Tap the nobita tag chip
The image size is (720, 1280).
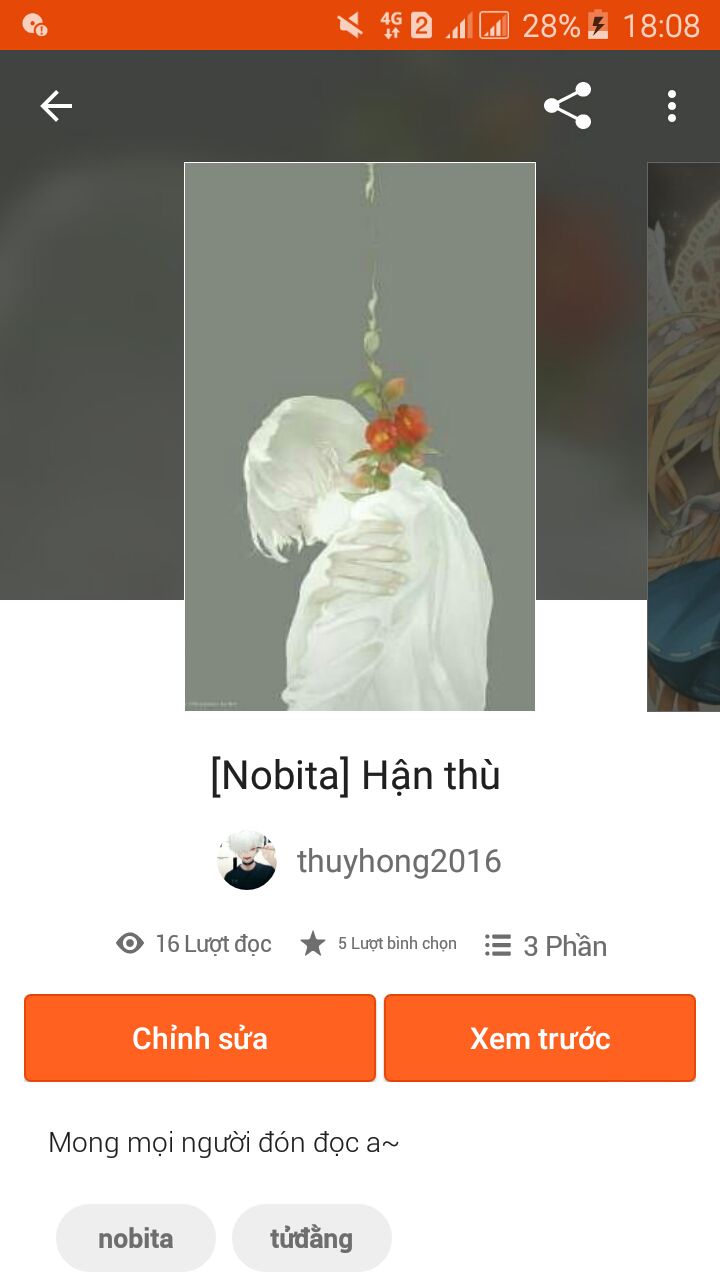(136, 1238)
